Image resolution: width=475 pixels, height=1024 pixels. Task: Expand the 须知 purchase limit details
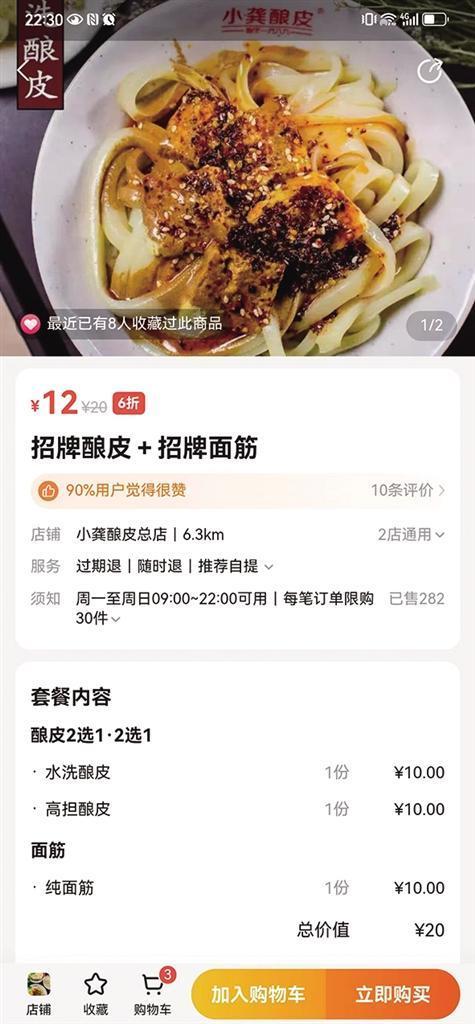click(115, 619)
